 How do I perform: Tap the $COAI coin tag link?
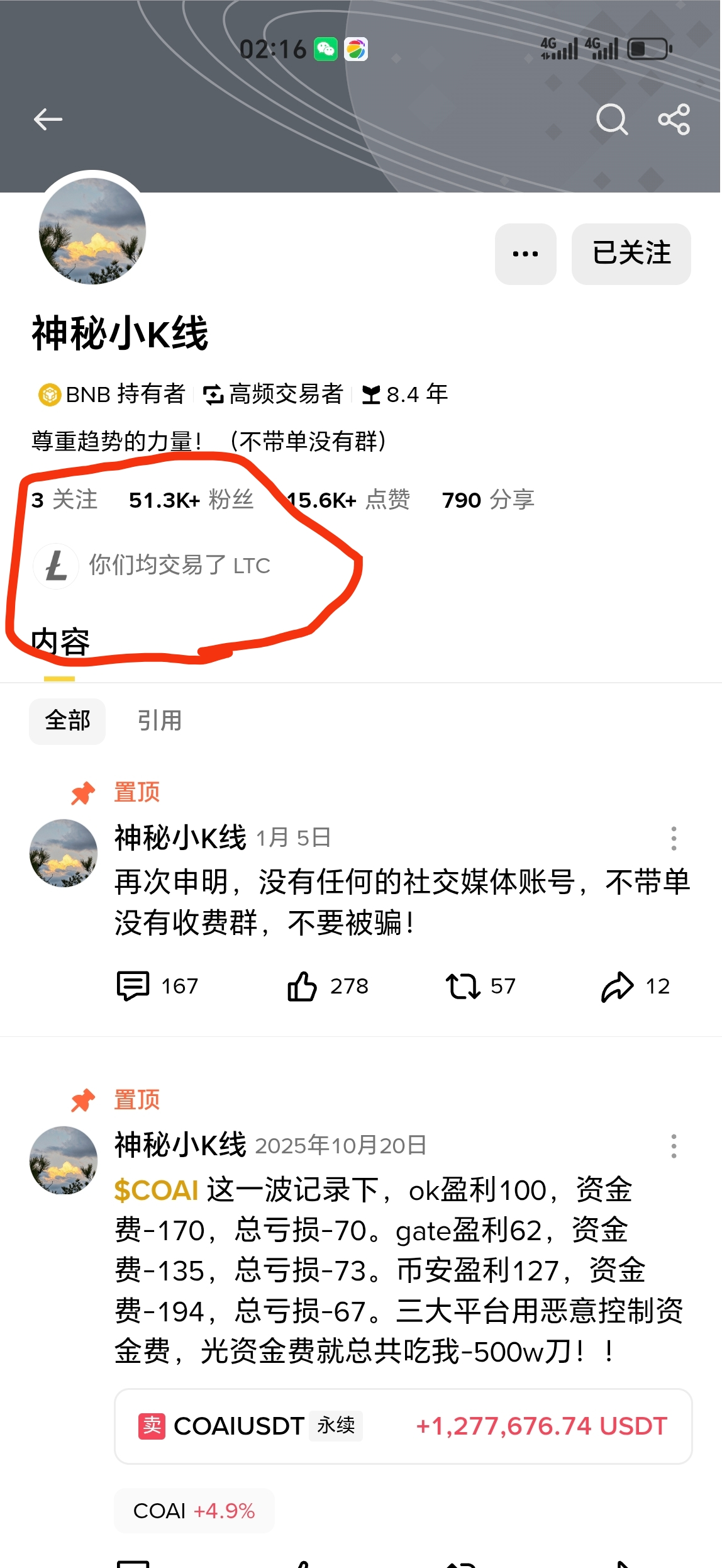tap(157, 1190)
